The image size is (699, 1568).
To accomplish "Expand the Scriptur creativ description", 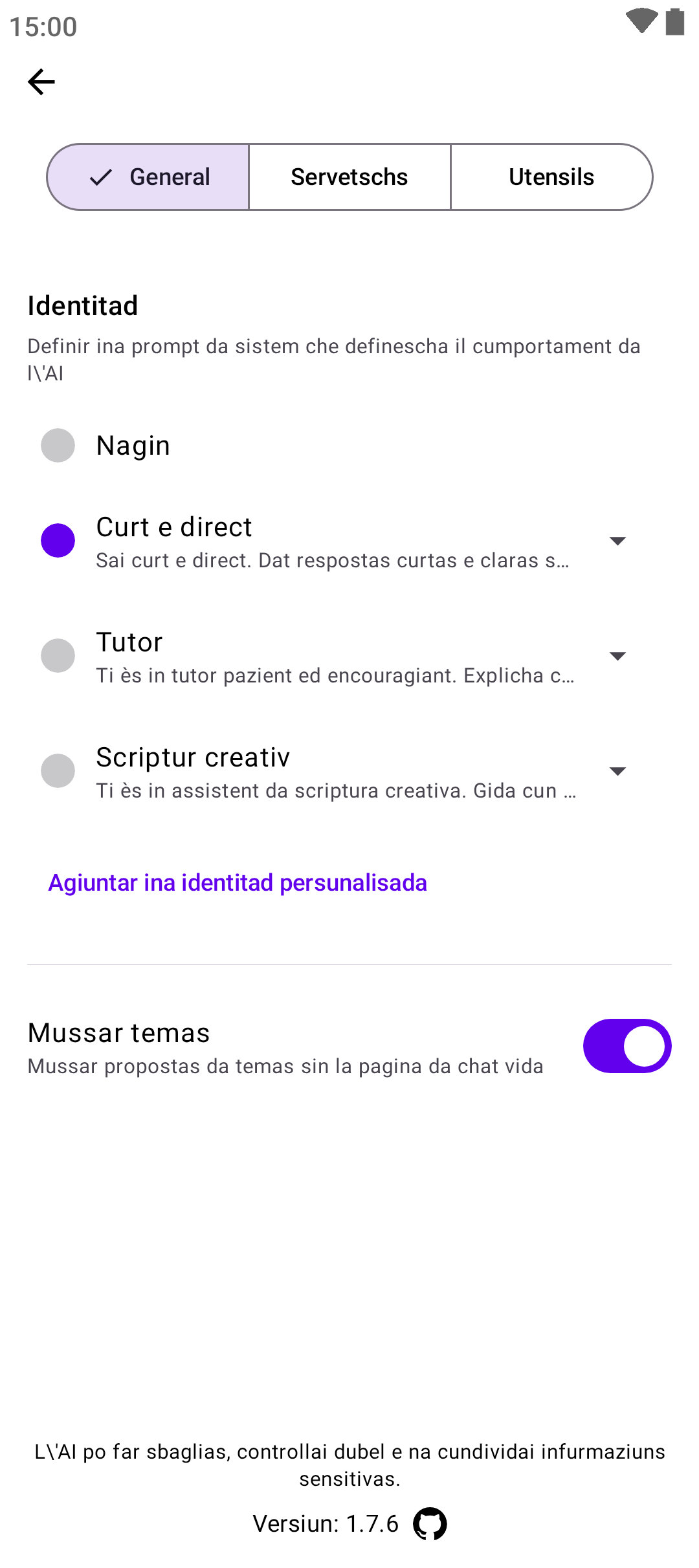I will tap(617, 771).
